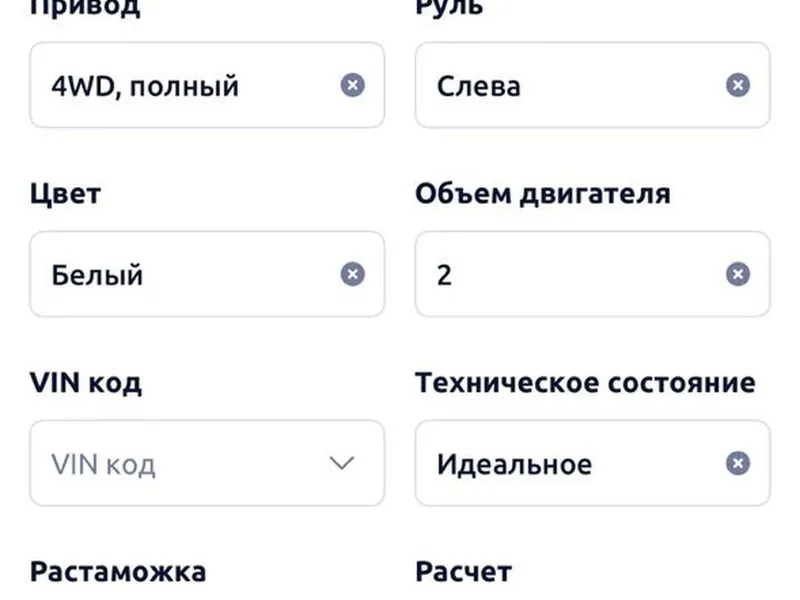This screenshot has height=600, width=800.
Task: Open the Привод field showing 4WD, полный
Action: (x=180, y=85)
